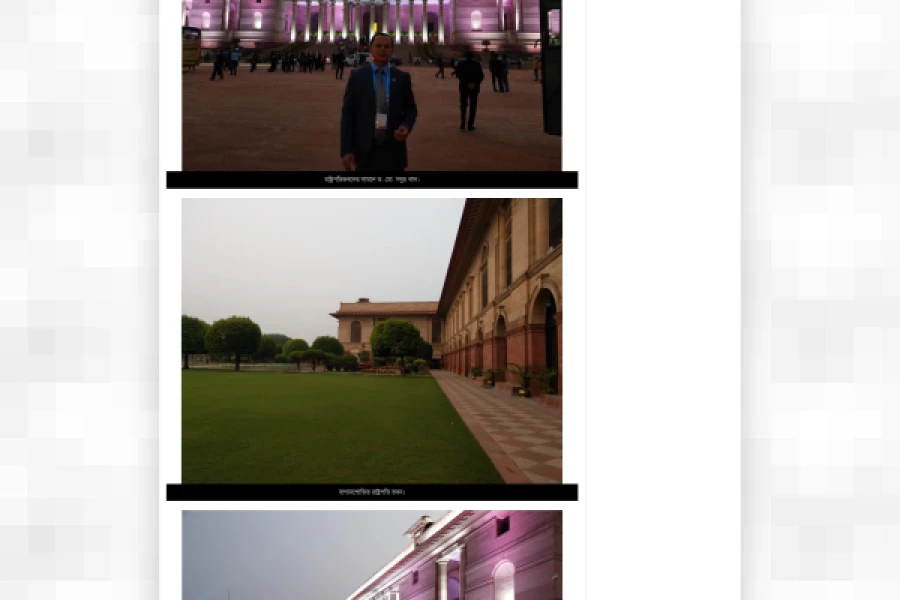Open the photo of man before illuminated building

tap(371, 85)
